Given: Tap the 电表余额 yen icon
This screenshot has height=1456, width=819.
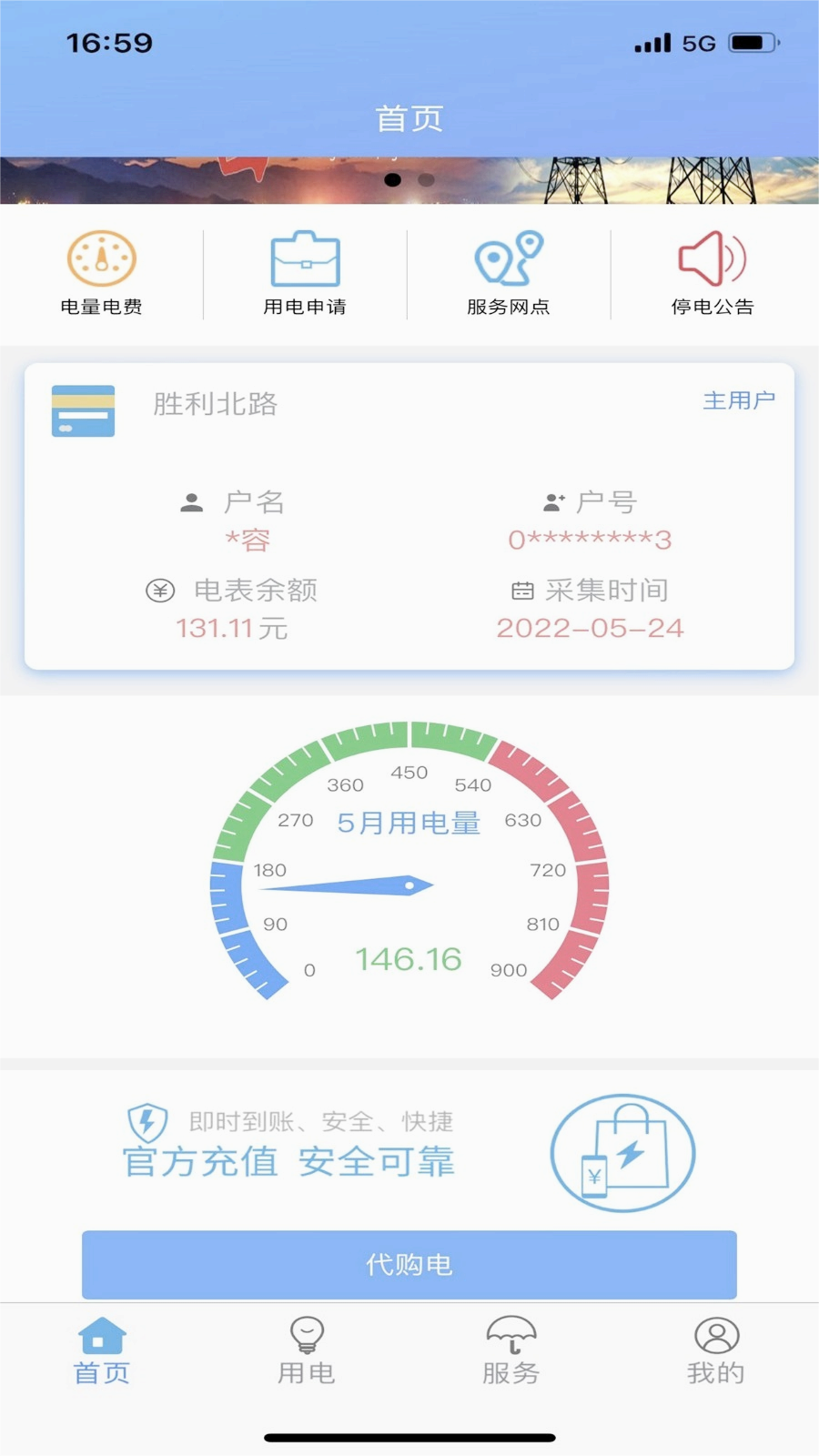Looking at the screenshot, I should [161, 590].
